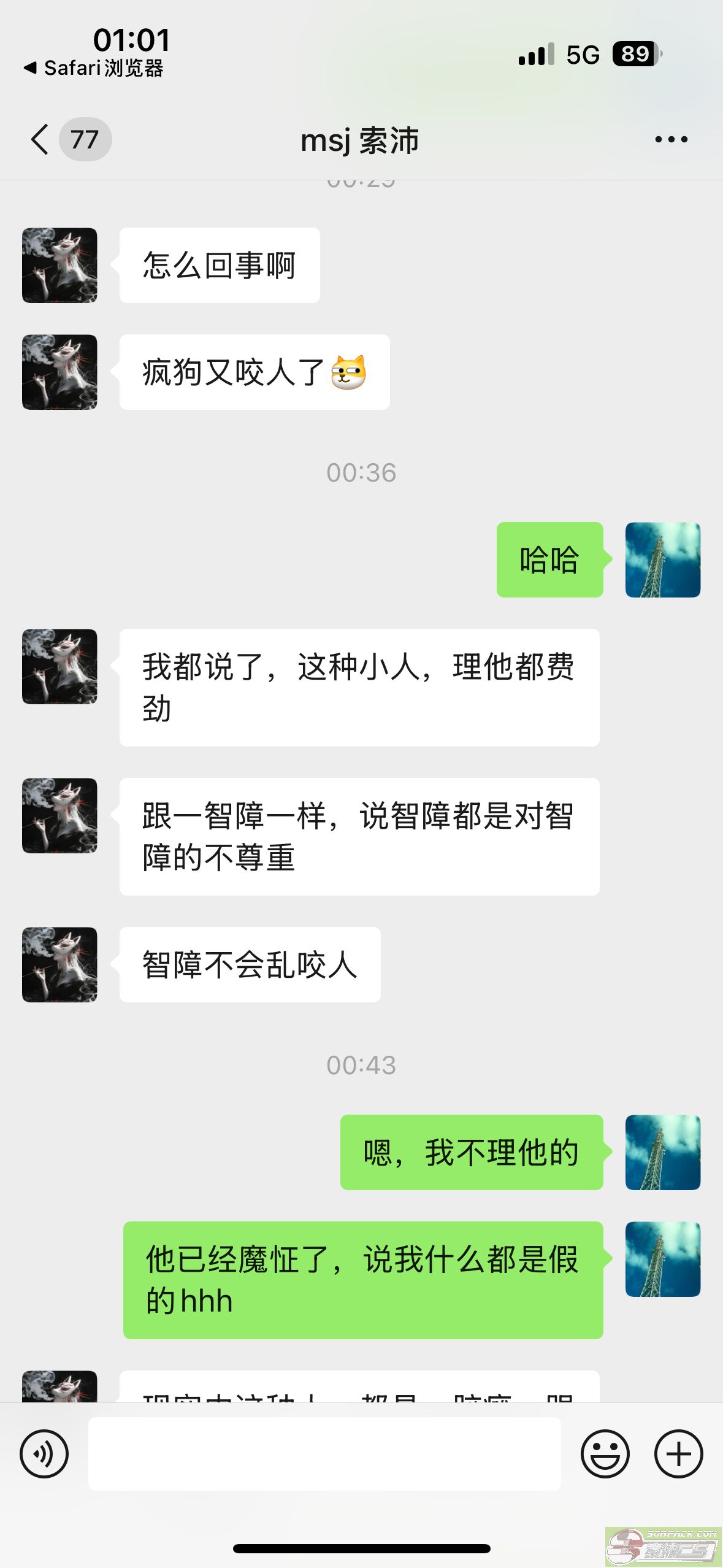Focus the message text field
723x1568 pixels.
pyautogui.click(x=324, y=1454)
